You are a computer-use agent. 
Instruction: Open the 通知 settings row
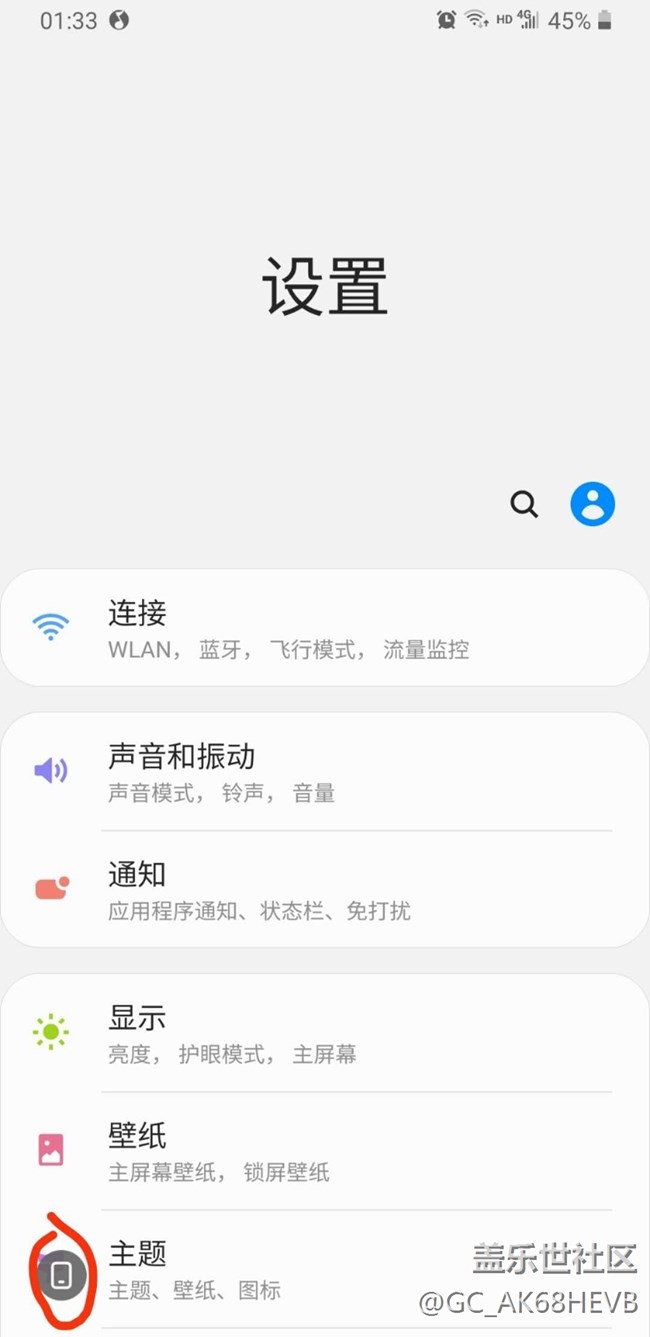(x=324, y=890)
